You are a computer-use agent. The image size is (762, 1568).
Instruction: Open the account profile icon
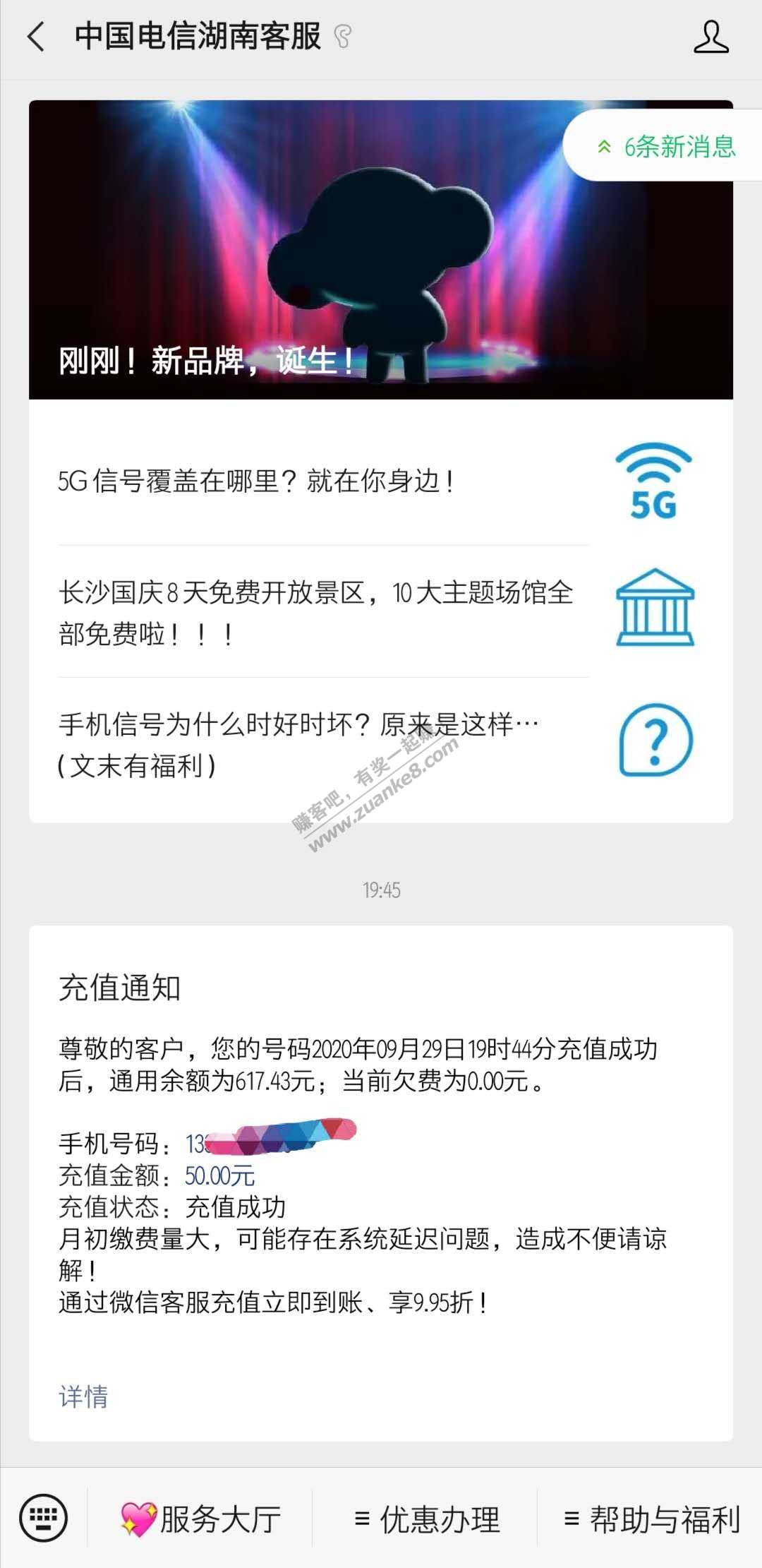(x=710, y=37)
